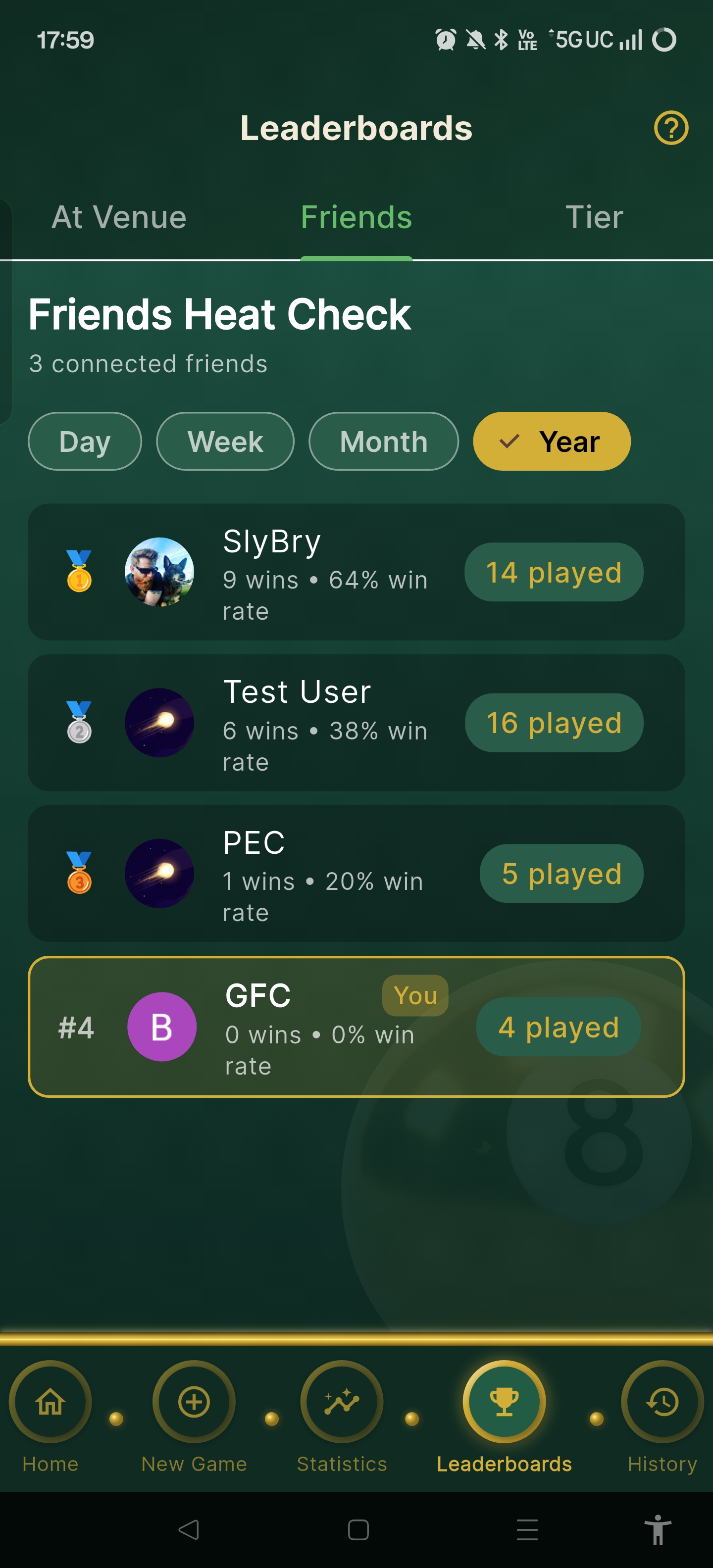Image resolution: width=713 pixels, height=1568 pixels.
Task: Toggle the Week filter chip
Action: 225,441
